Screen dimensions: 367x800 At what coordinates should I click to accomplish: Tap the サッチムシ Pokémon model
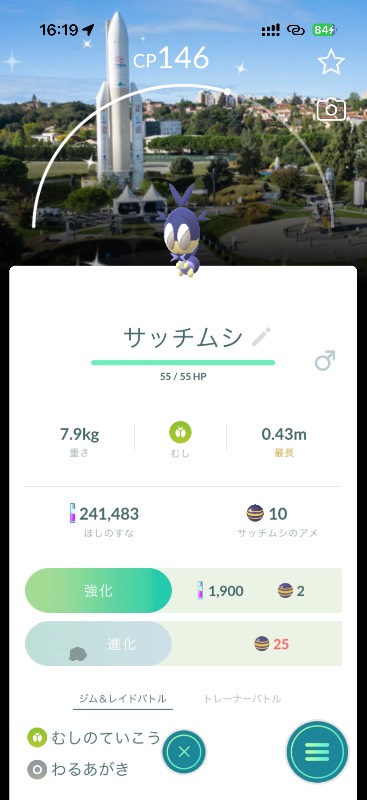(x=182, y=231)
